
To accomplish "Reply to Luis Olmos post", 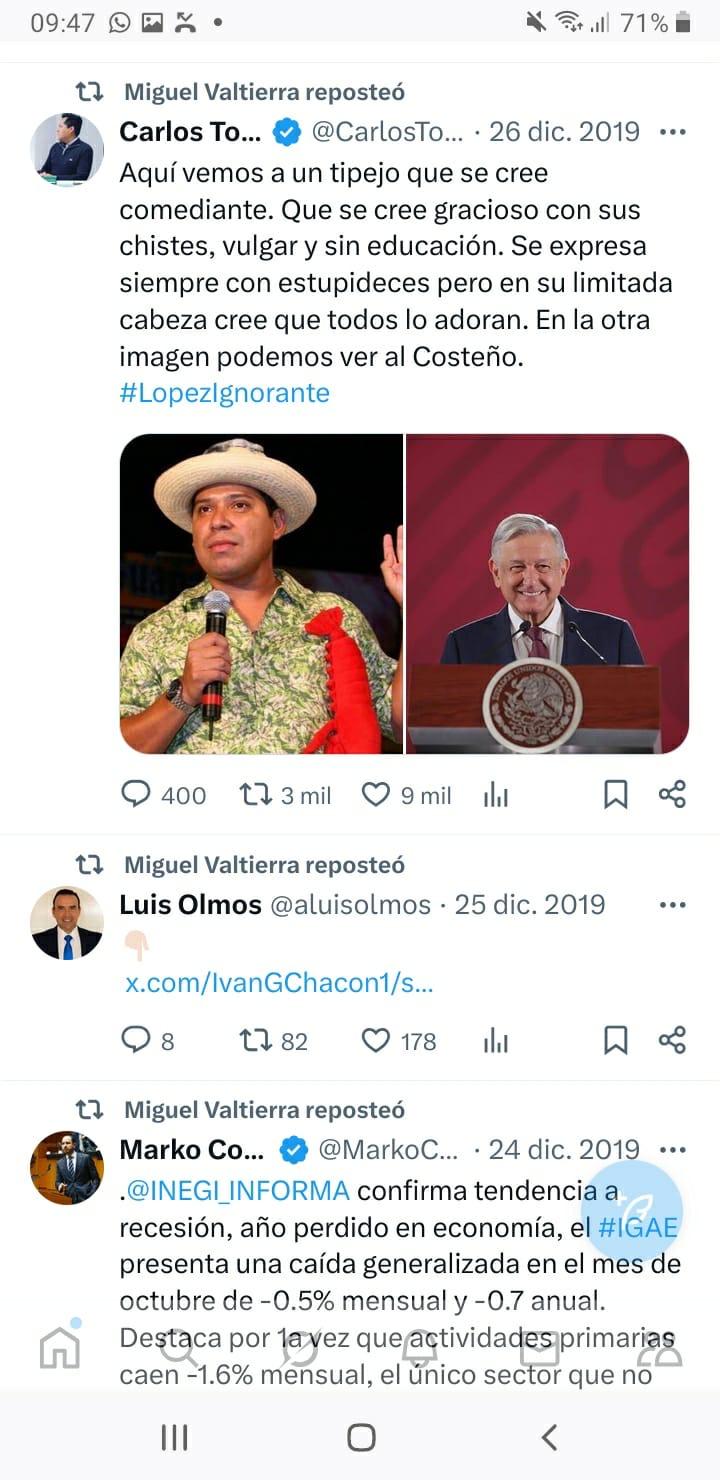I will point(136,1041).
